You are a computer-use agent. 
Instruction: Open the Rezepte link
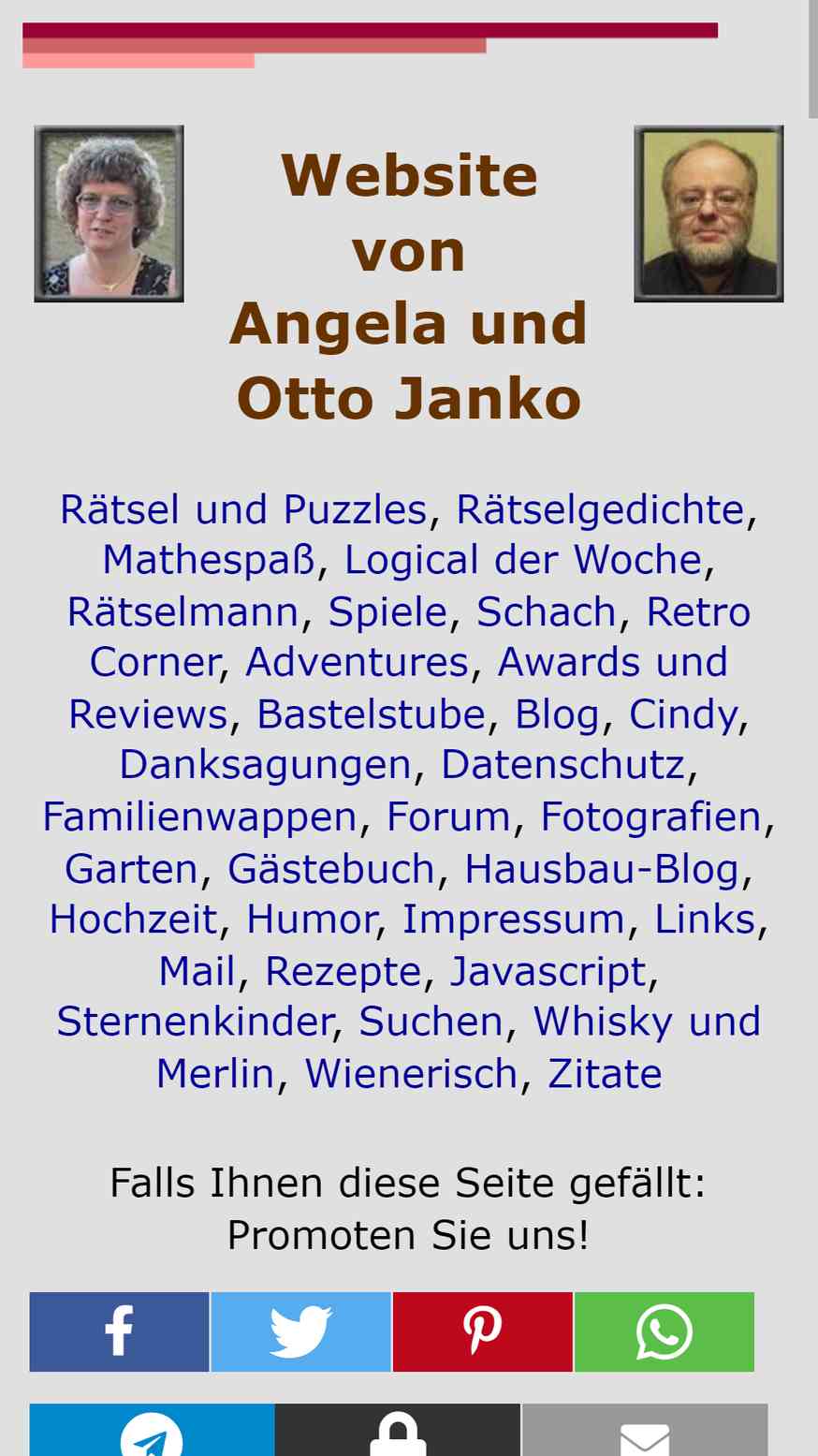click(x=343, y=971)
